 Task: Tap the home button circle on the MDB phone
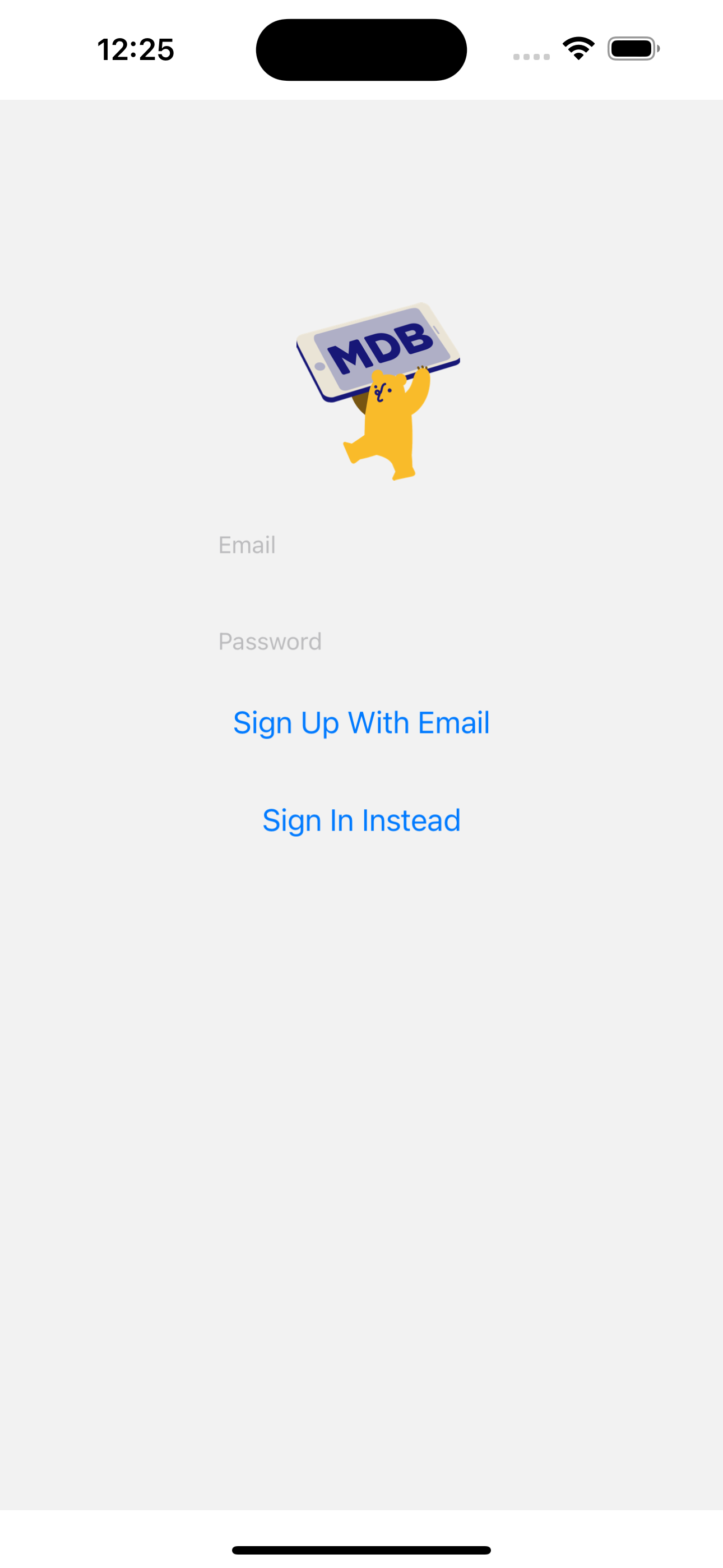(321, 365)
